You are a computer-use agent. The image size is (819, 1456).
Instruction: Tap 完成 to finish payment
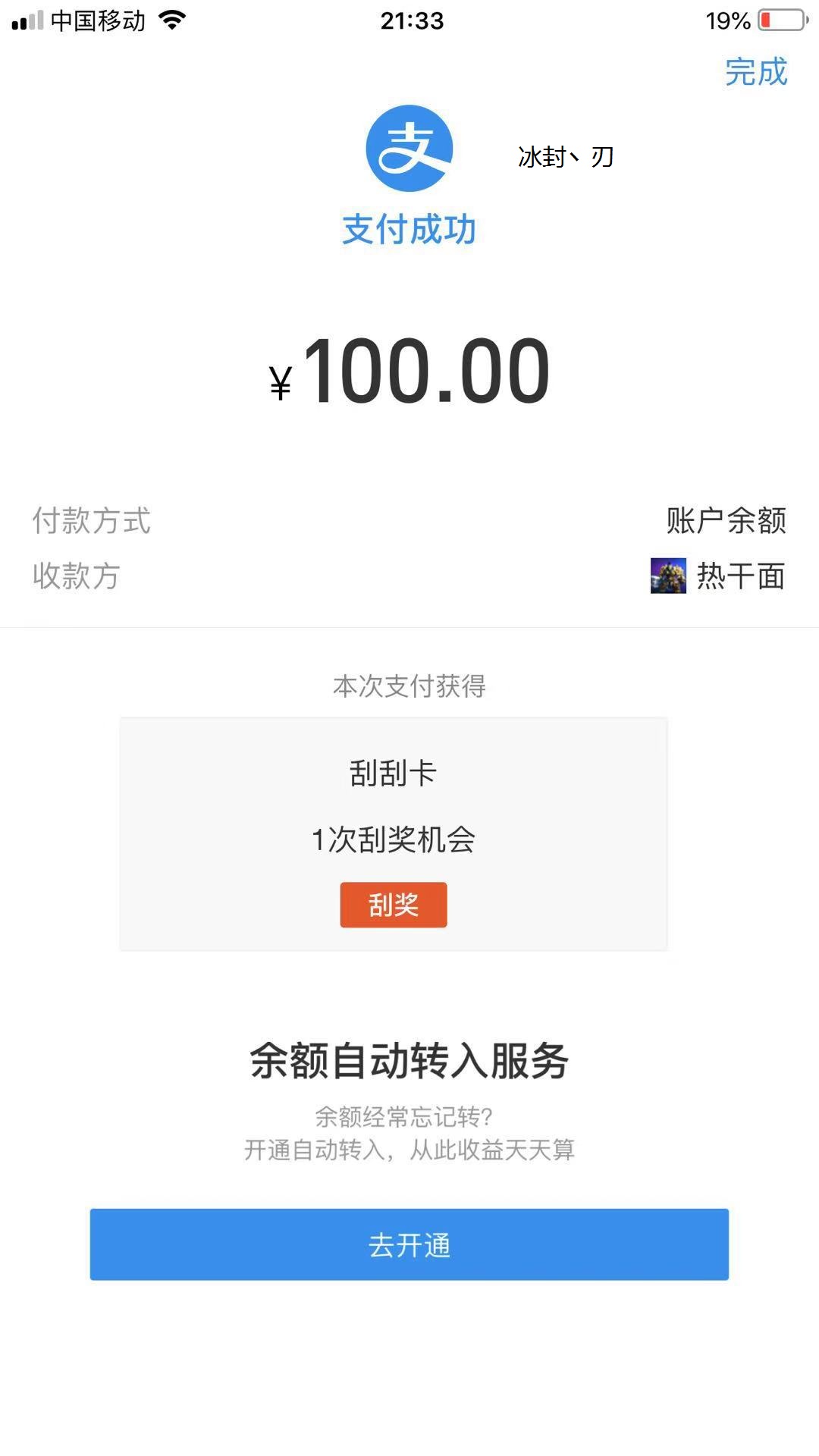pyautogui.click(x=756, y=74)
